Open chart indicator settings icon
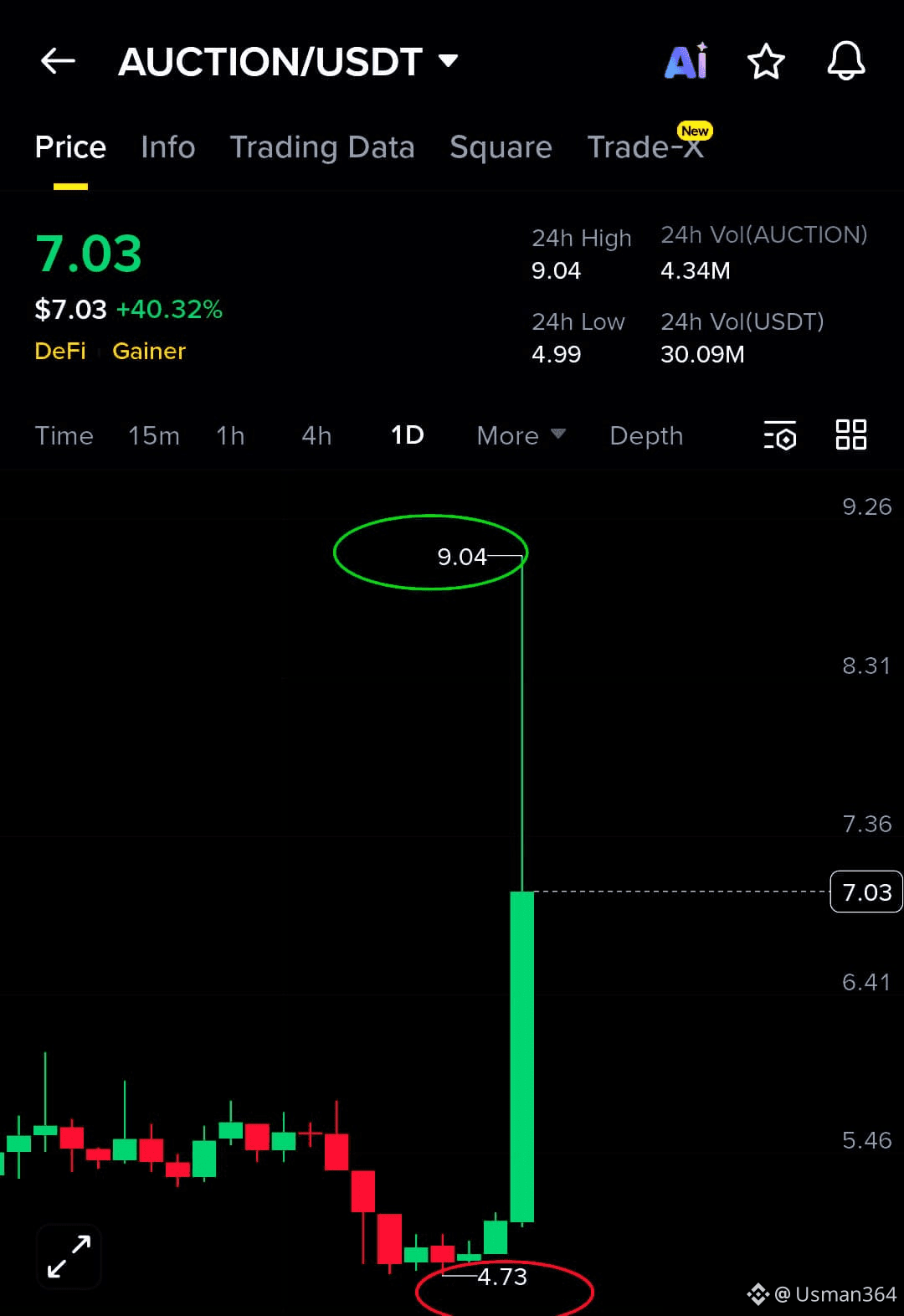This screenshot has width=904, height=1316. pyautogui.click(x=778, y=435)
